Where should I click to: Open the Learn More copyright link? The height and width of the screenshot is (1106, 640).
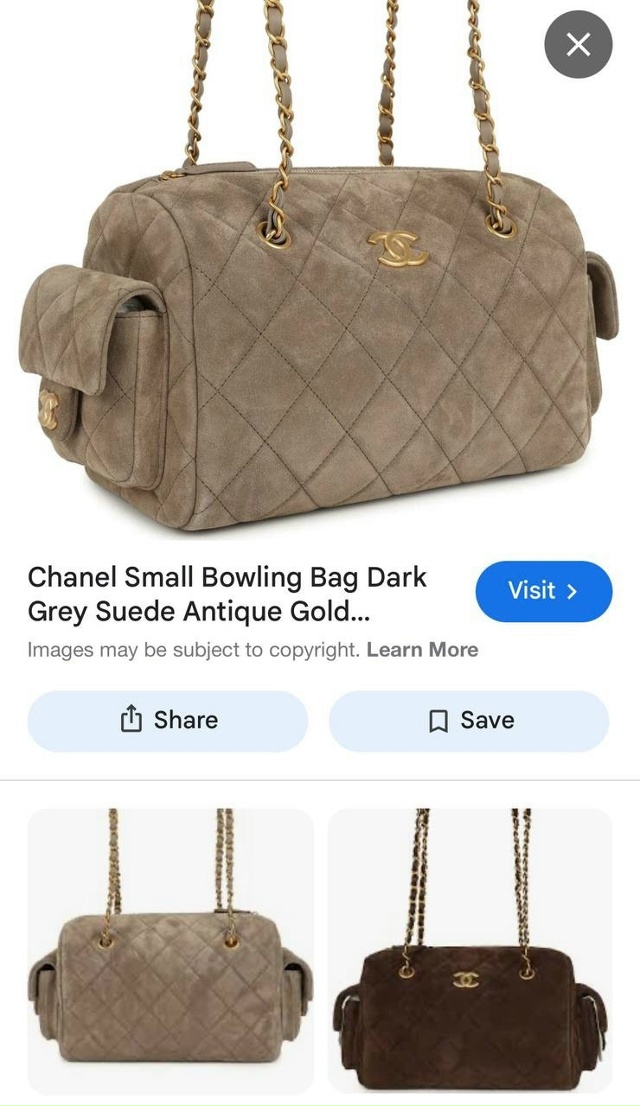click(x=422, y=650)
